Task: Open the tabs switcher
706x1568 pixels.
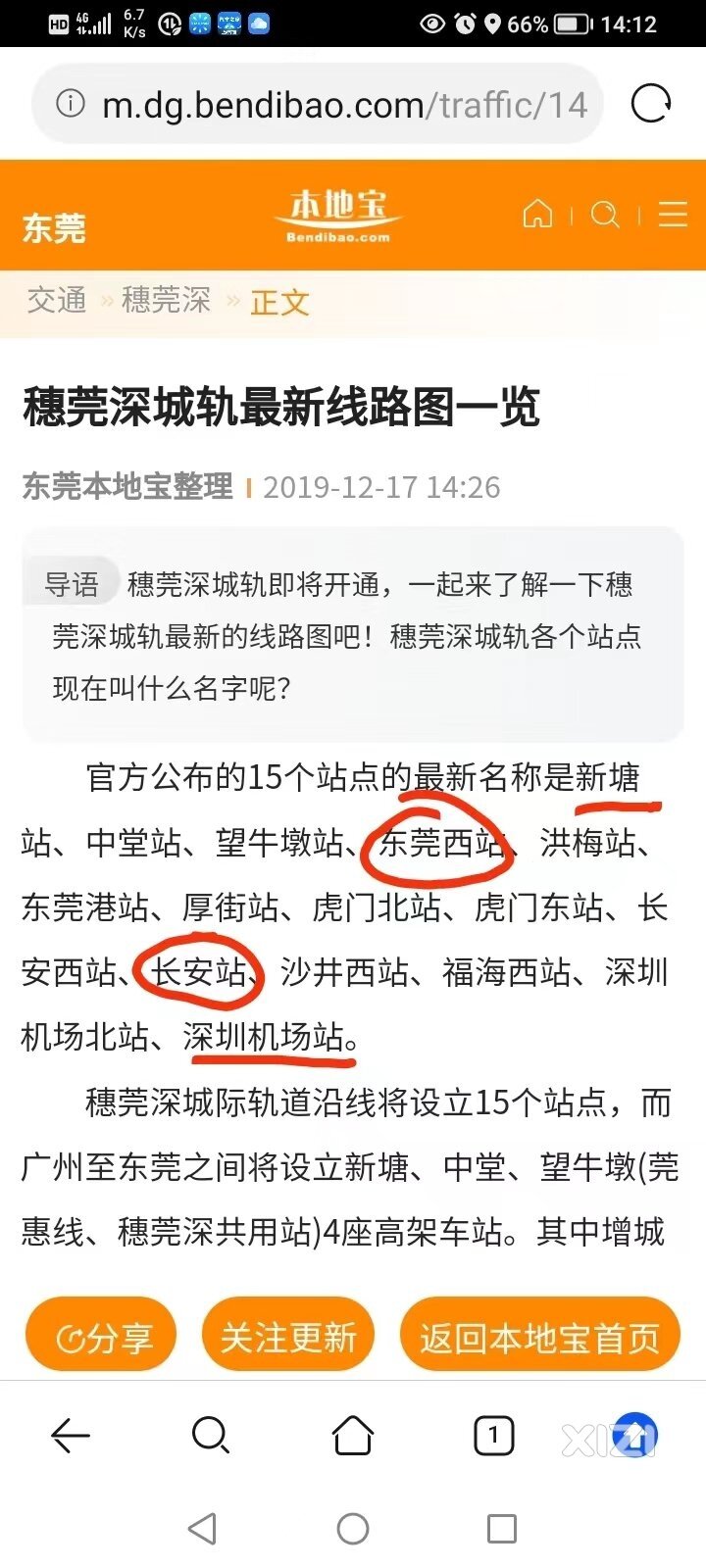Action: pos(493,1437)
